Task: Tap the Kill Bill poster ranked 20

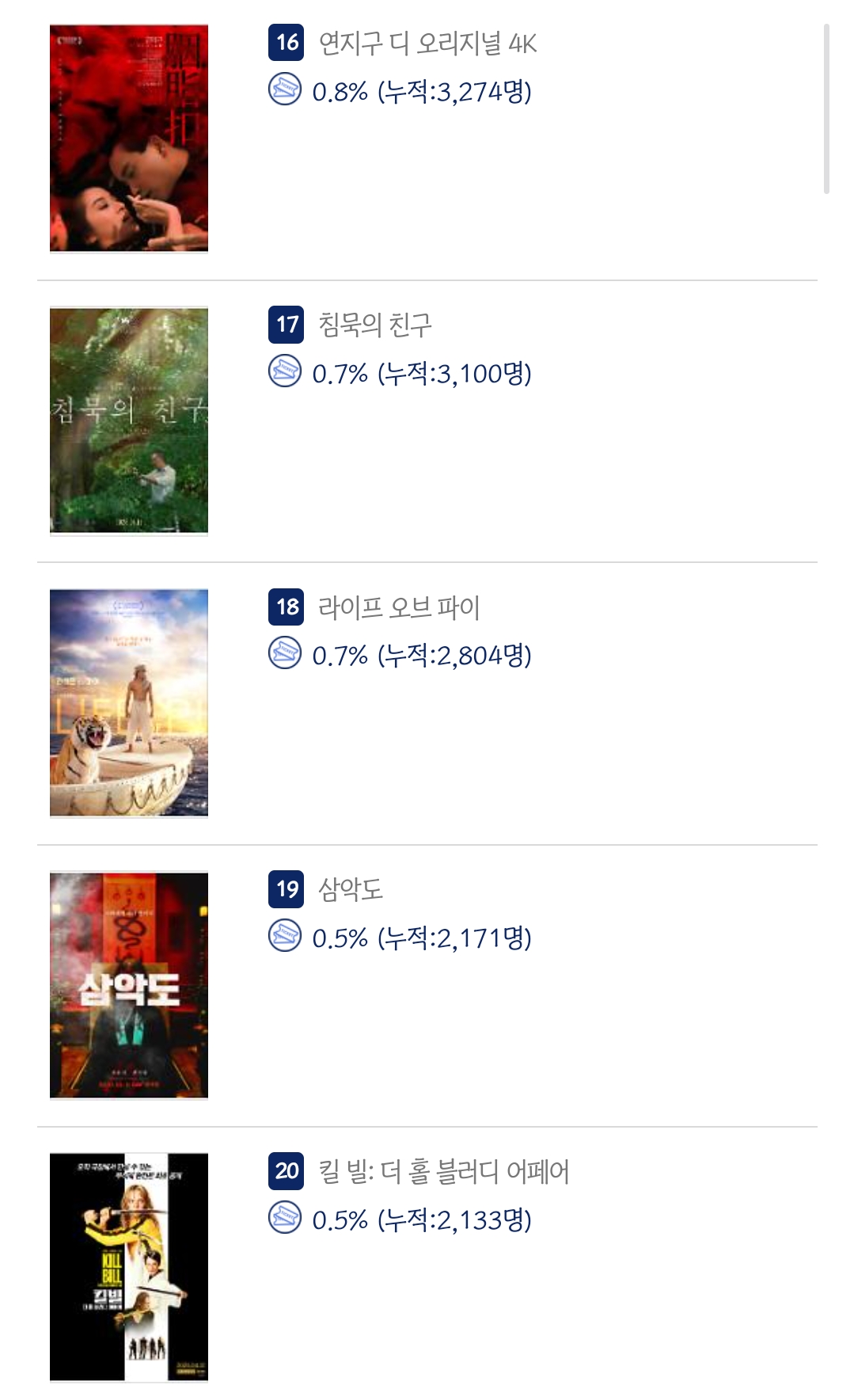Action: tap(129, 1267)
